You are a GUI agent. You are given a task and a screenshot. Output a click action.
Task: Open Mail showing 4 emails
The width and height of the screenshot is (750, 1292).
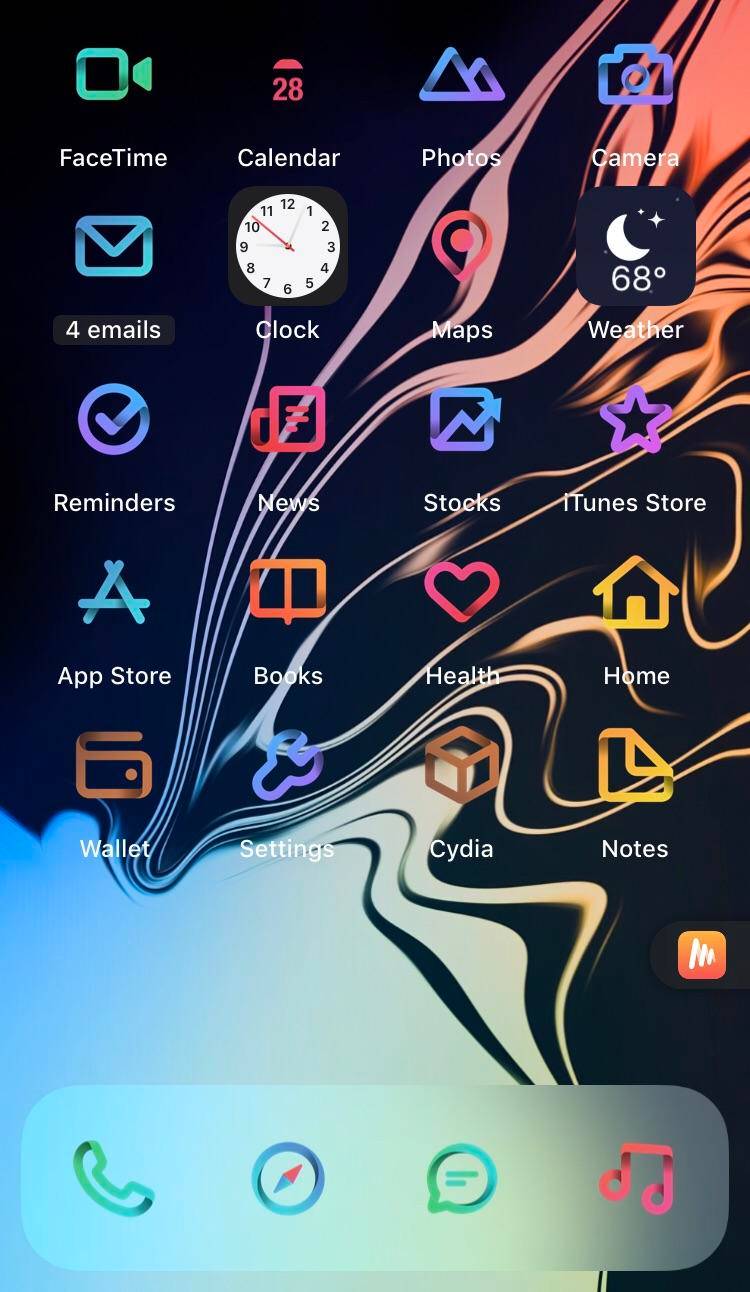tap(113, 247)
